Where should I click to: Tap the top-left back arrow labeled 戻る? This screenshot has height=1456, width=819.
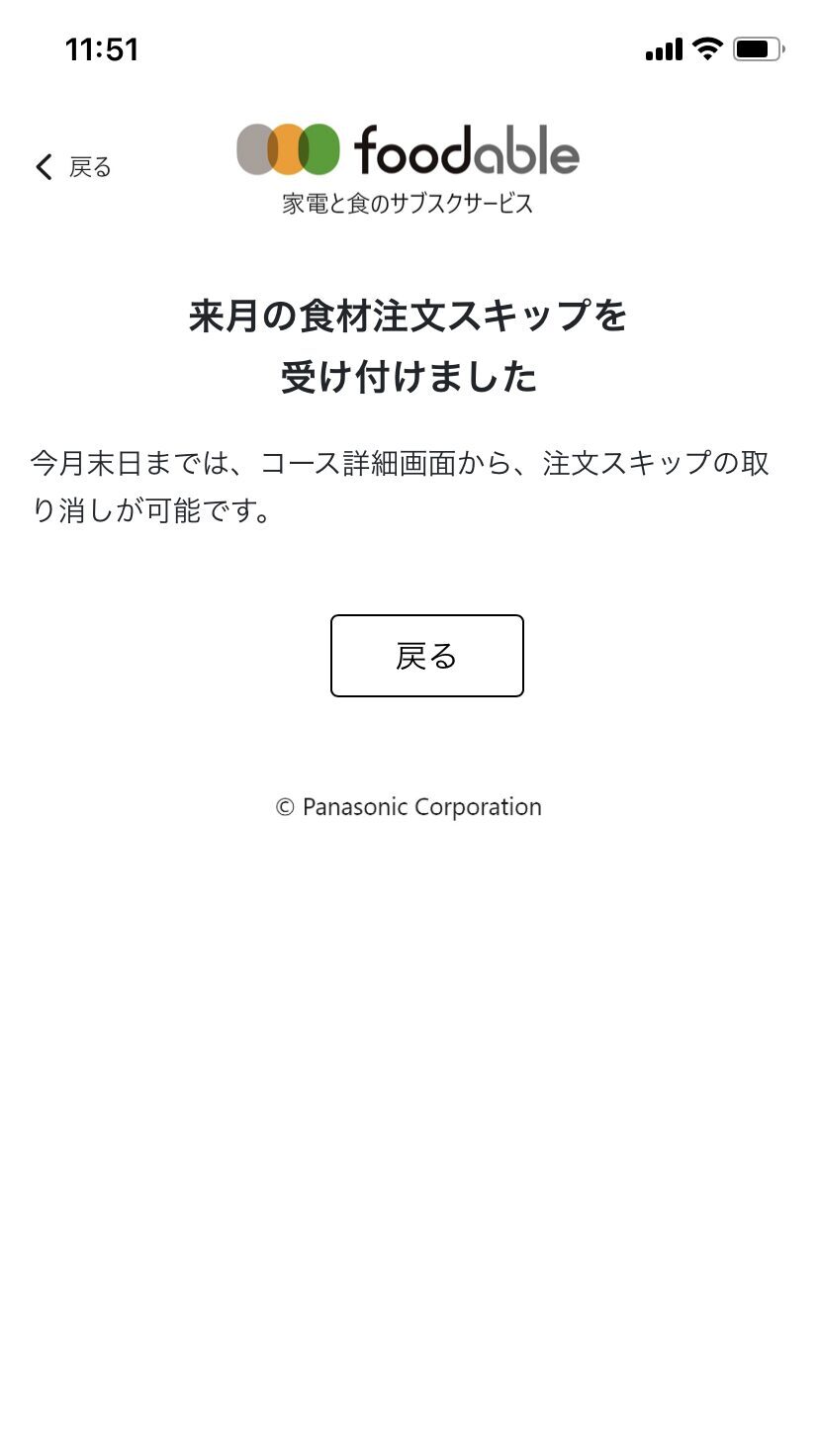[x=73, y=167]
